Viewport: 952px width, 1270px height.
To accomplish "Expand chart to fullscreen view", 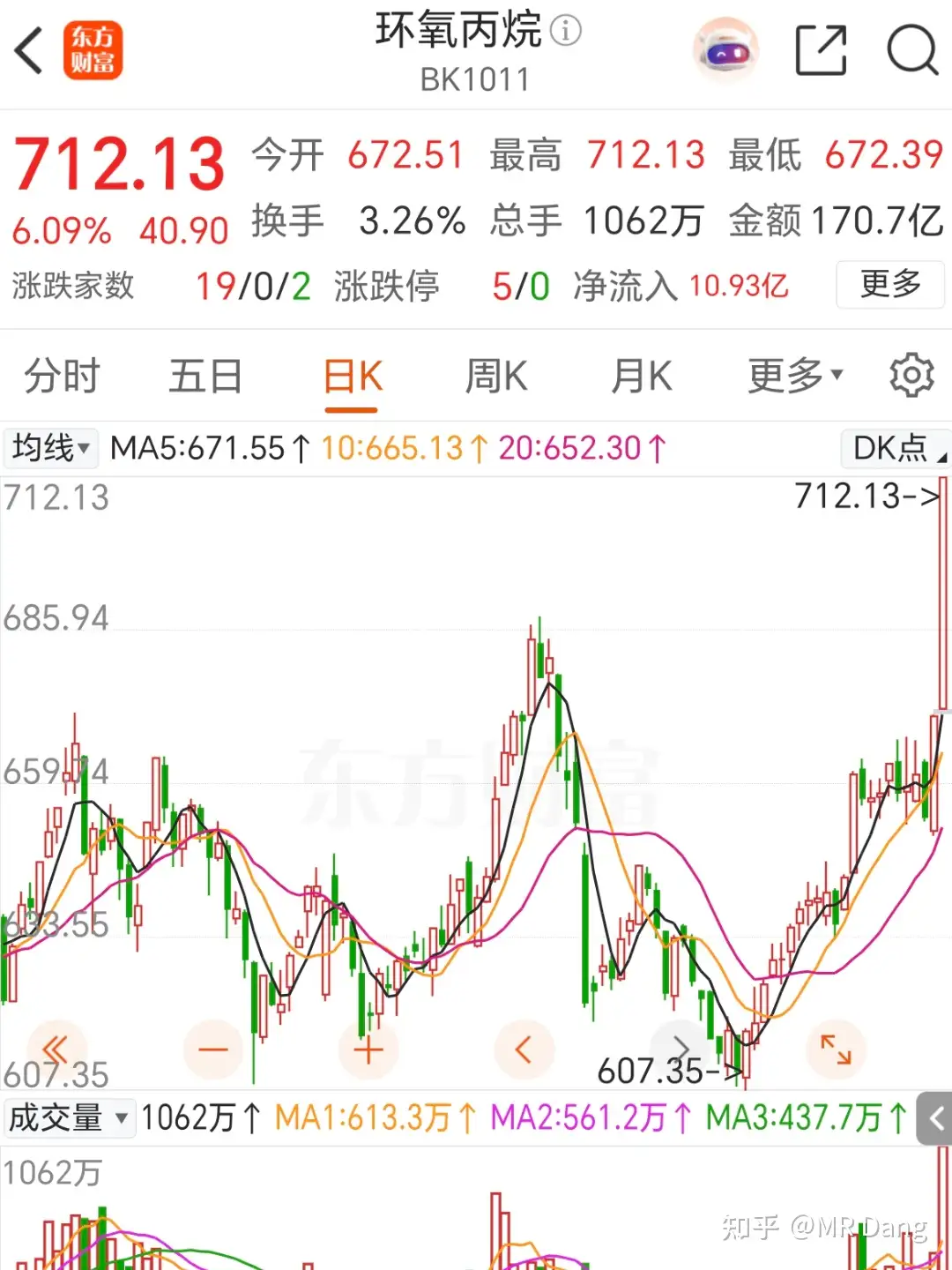I will [837, 1049].
